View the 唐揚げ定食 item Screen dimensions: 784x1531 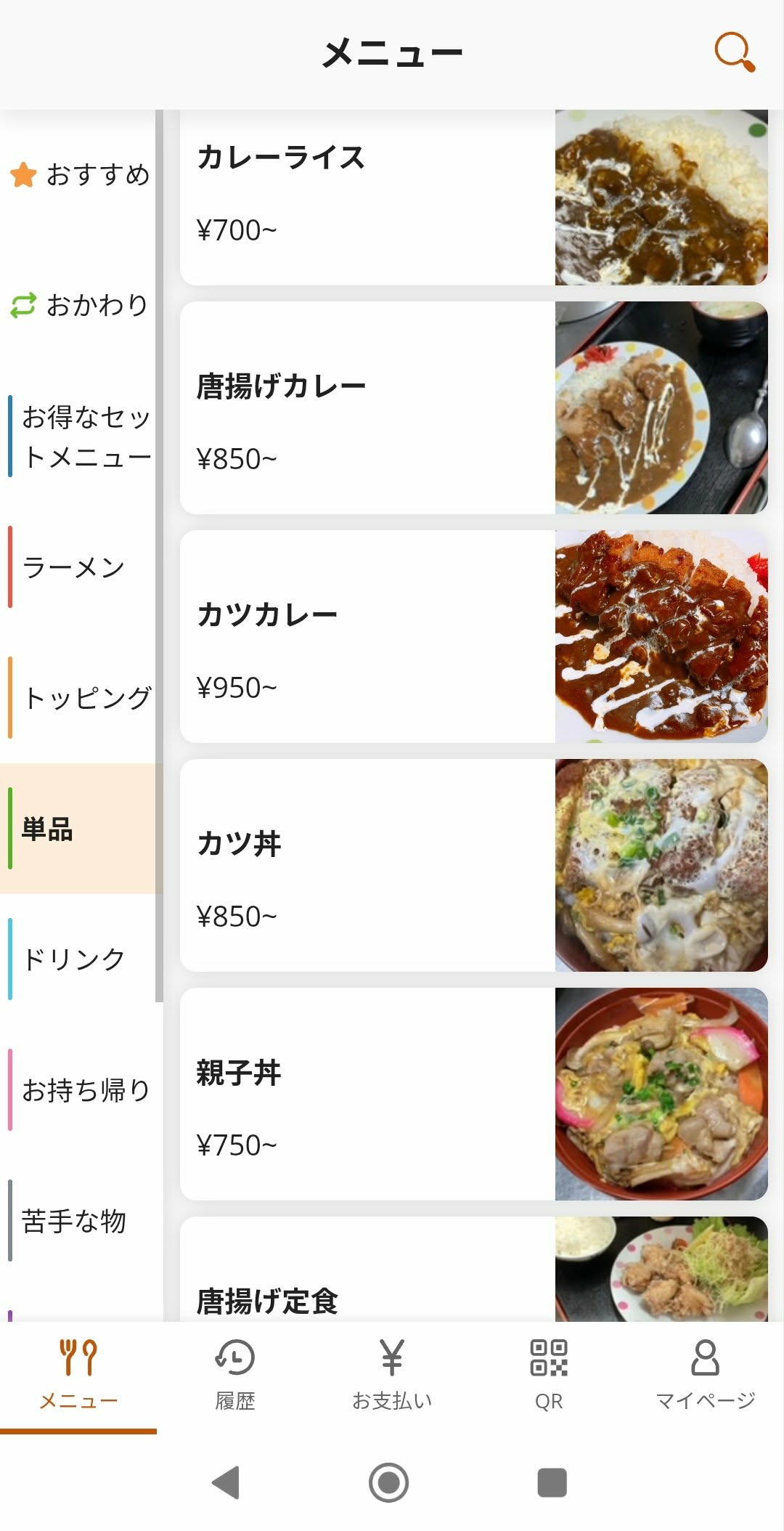click(x=473, y=1280)
